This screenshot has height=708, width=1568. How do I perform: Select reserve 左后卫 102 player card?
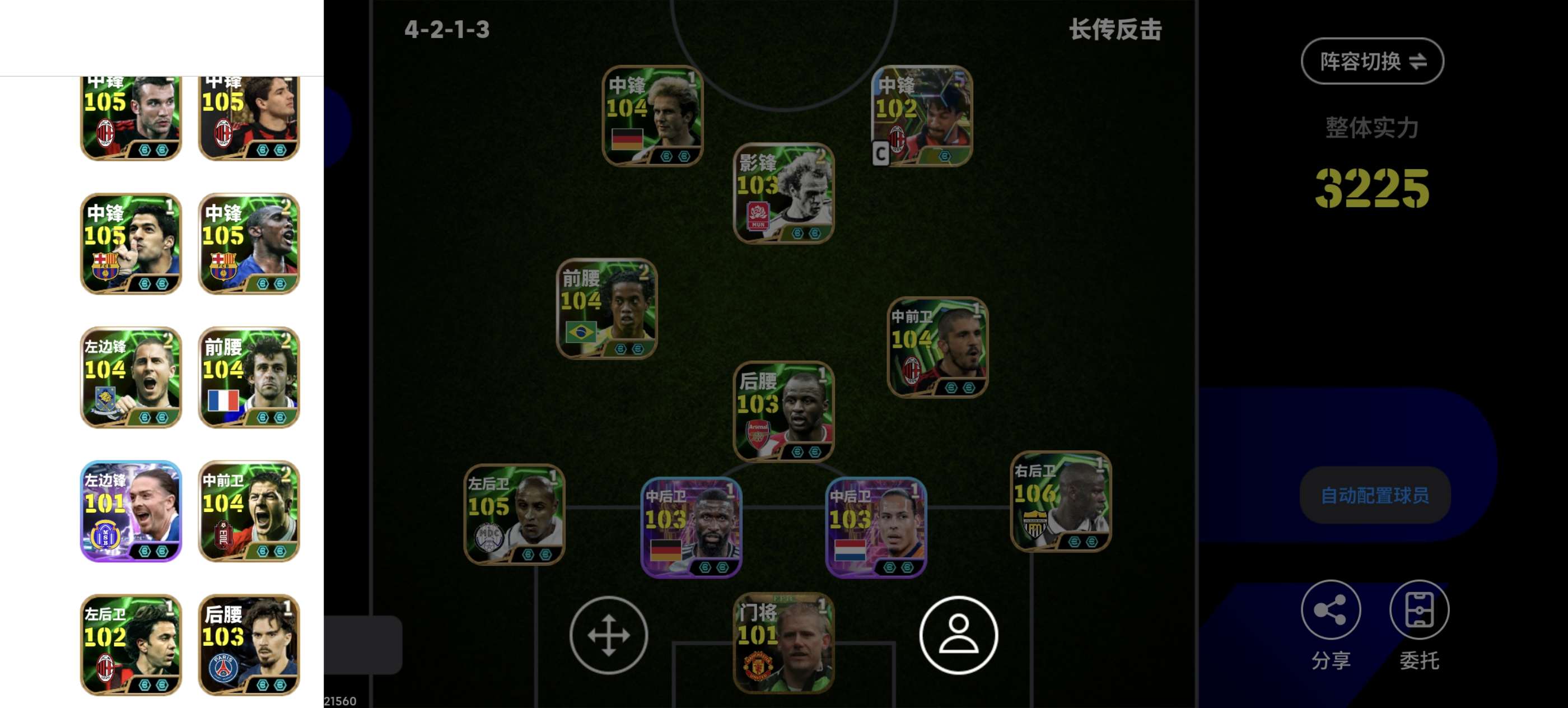131,644
